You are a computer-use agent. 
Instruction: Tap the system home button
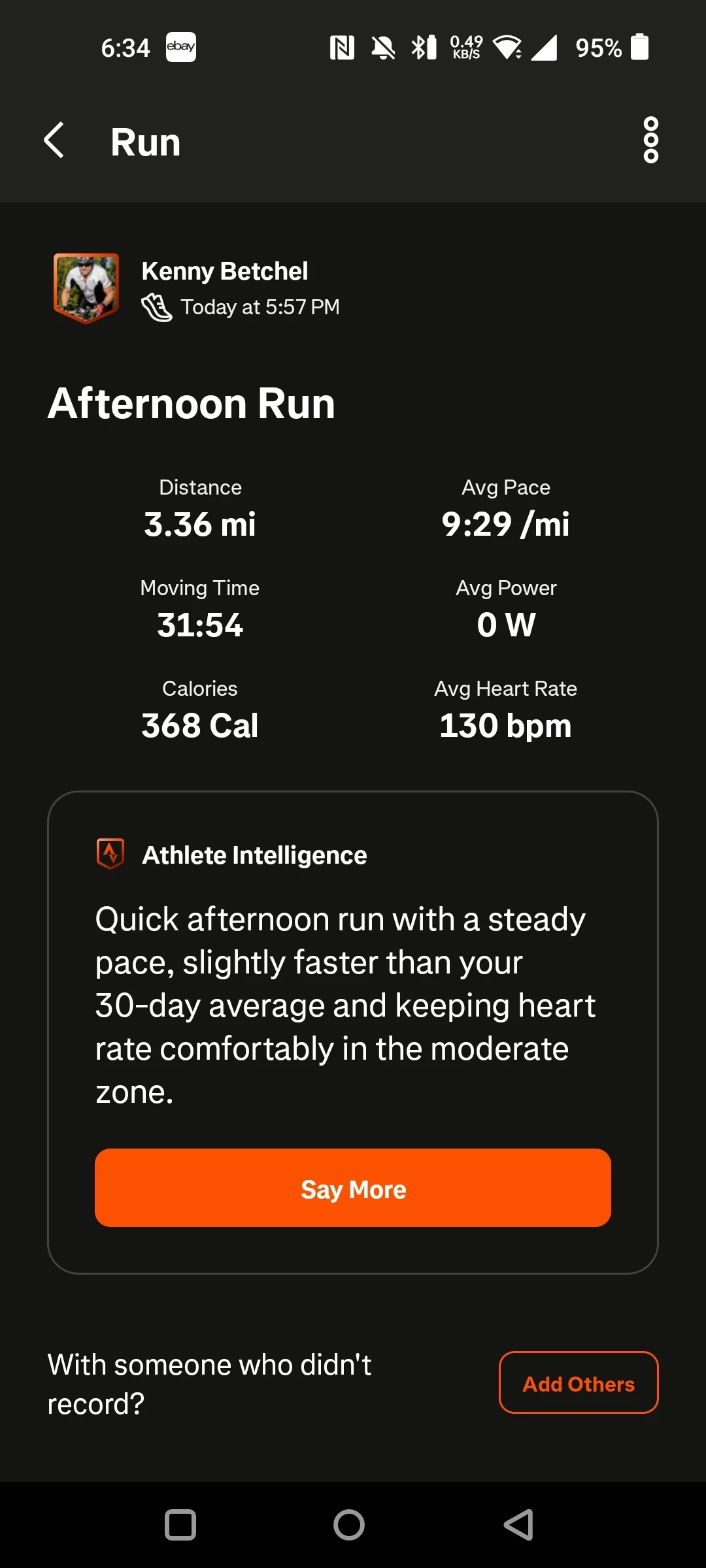349,1525
